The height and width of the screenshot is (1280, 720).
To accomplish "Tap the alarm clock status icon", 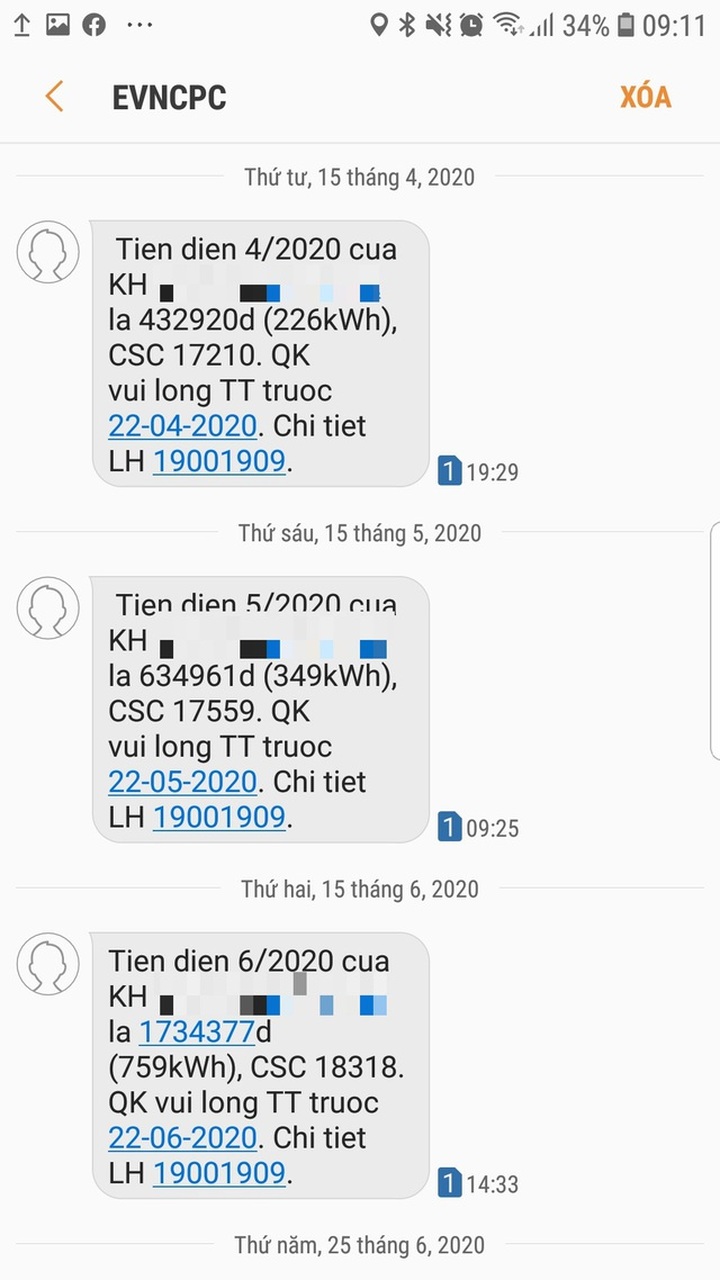I will pos(469,25).
